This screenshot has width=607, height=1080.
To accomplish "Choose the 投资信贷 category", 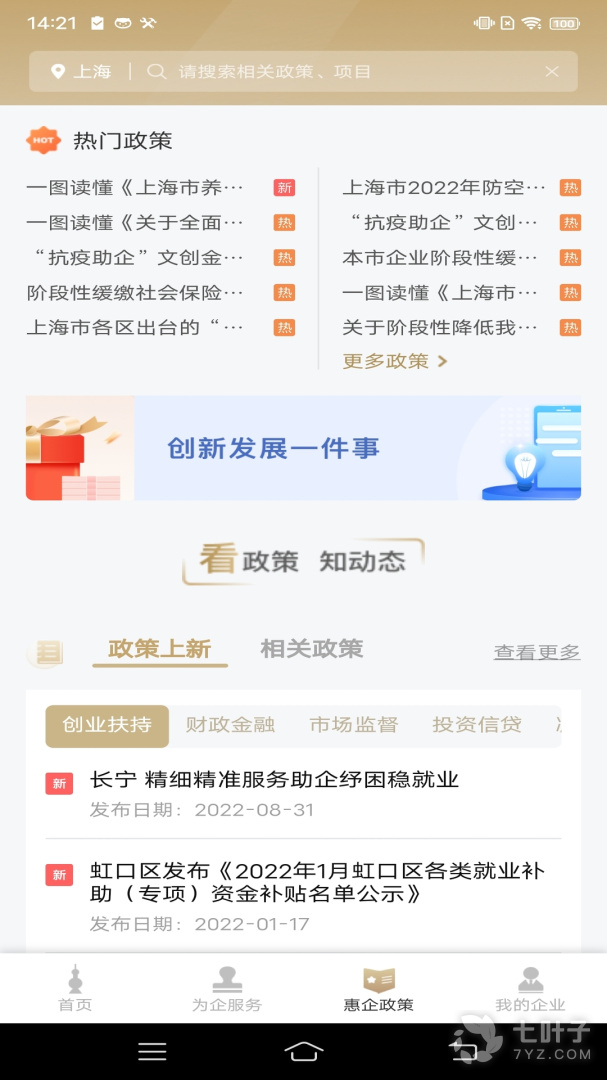I will tap(477, 725).
